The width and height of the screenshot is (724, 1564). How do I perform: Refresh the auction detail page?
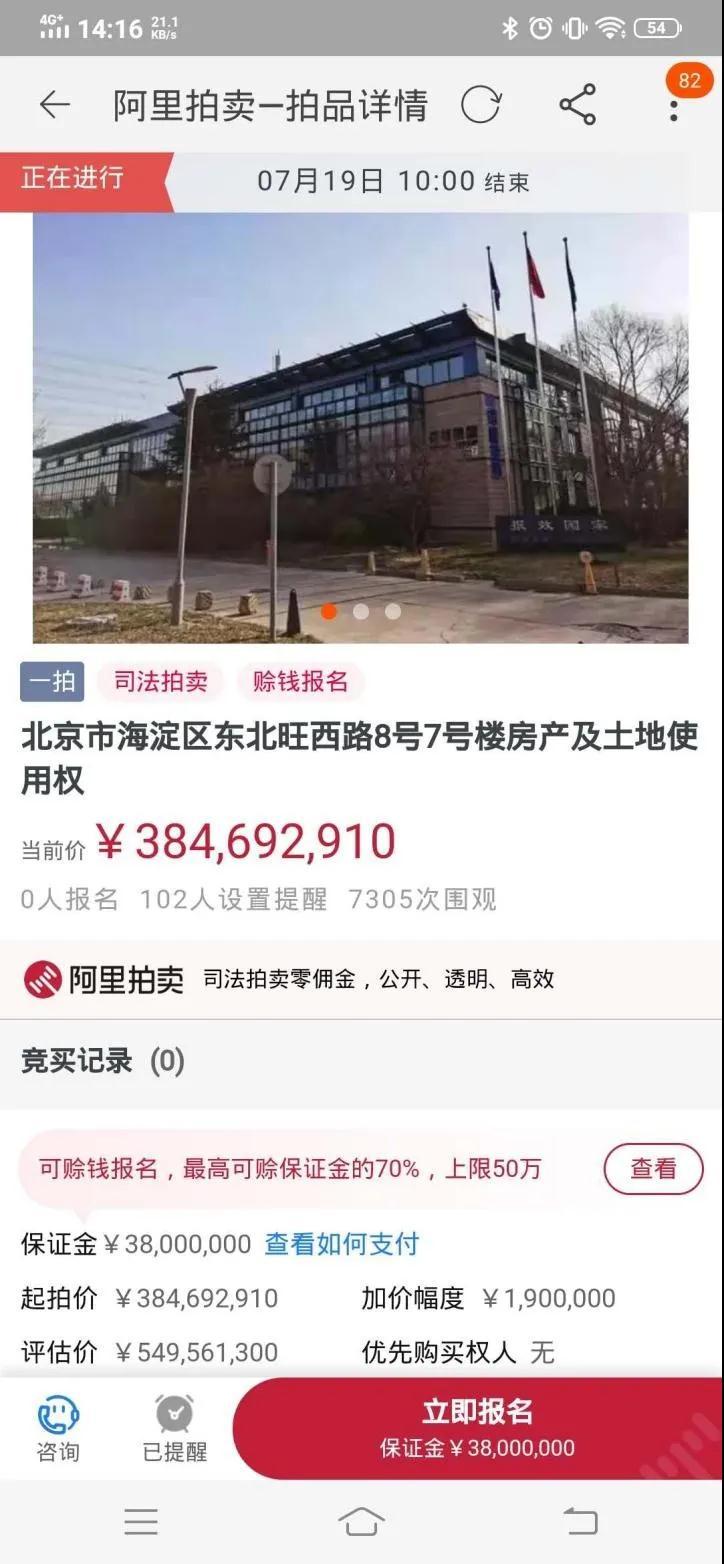(x=481, y=105)
